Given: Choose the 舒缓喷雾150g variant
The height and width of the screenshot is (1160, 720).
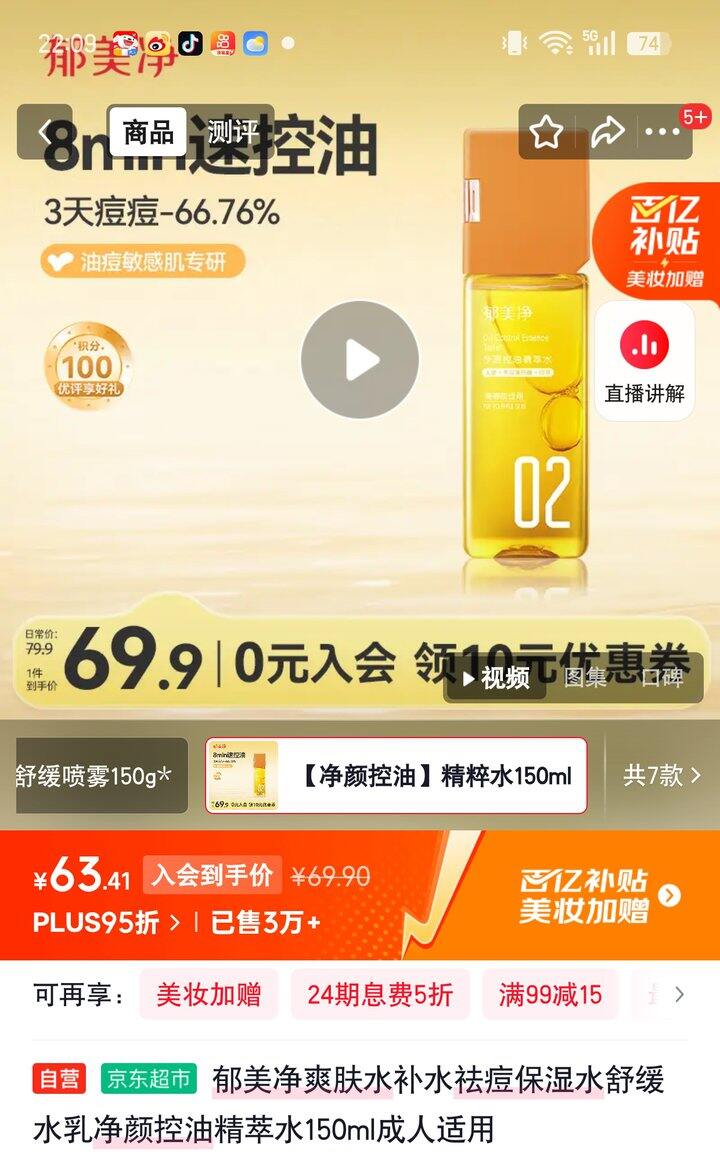Looking at the screenshot, I should 101,775.
